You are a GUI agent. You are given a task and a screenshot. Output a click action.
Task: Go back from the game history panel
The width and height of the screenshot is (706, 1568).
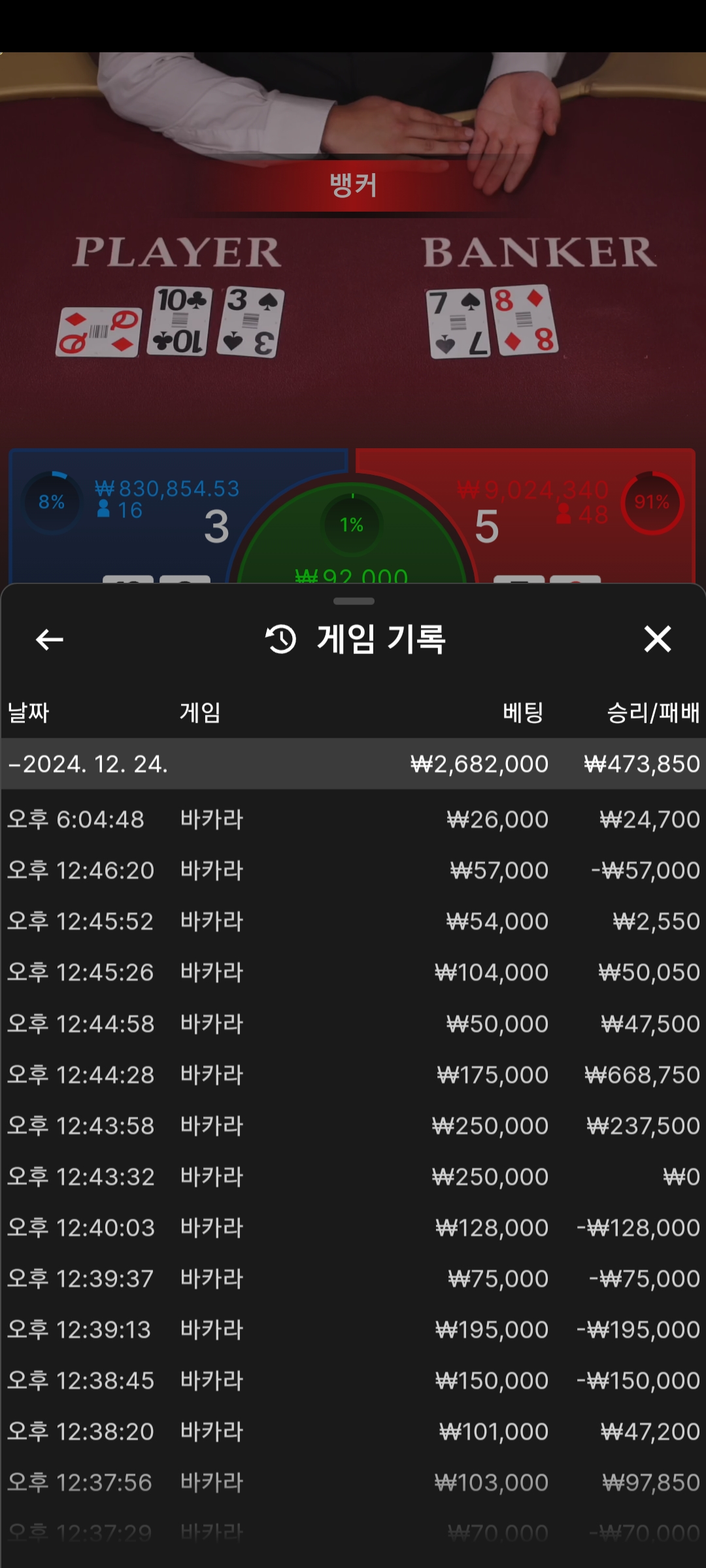pos(50,639)
